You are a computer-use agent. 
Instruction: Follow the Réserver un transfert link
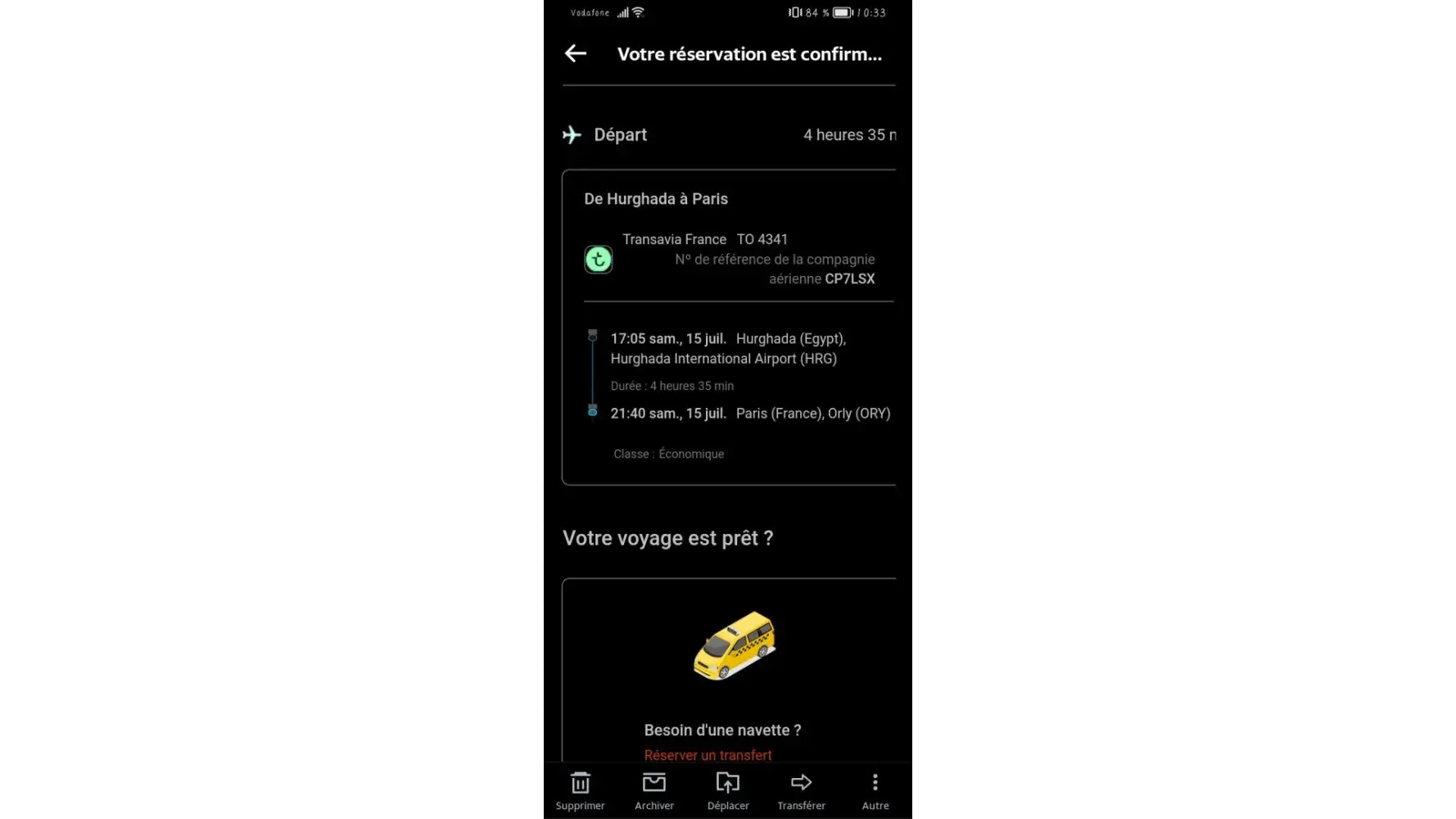[x=708, y=755]
